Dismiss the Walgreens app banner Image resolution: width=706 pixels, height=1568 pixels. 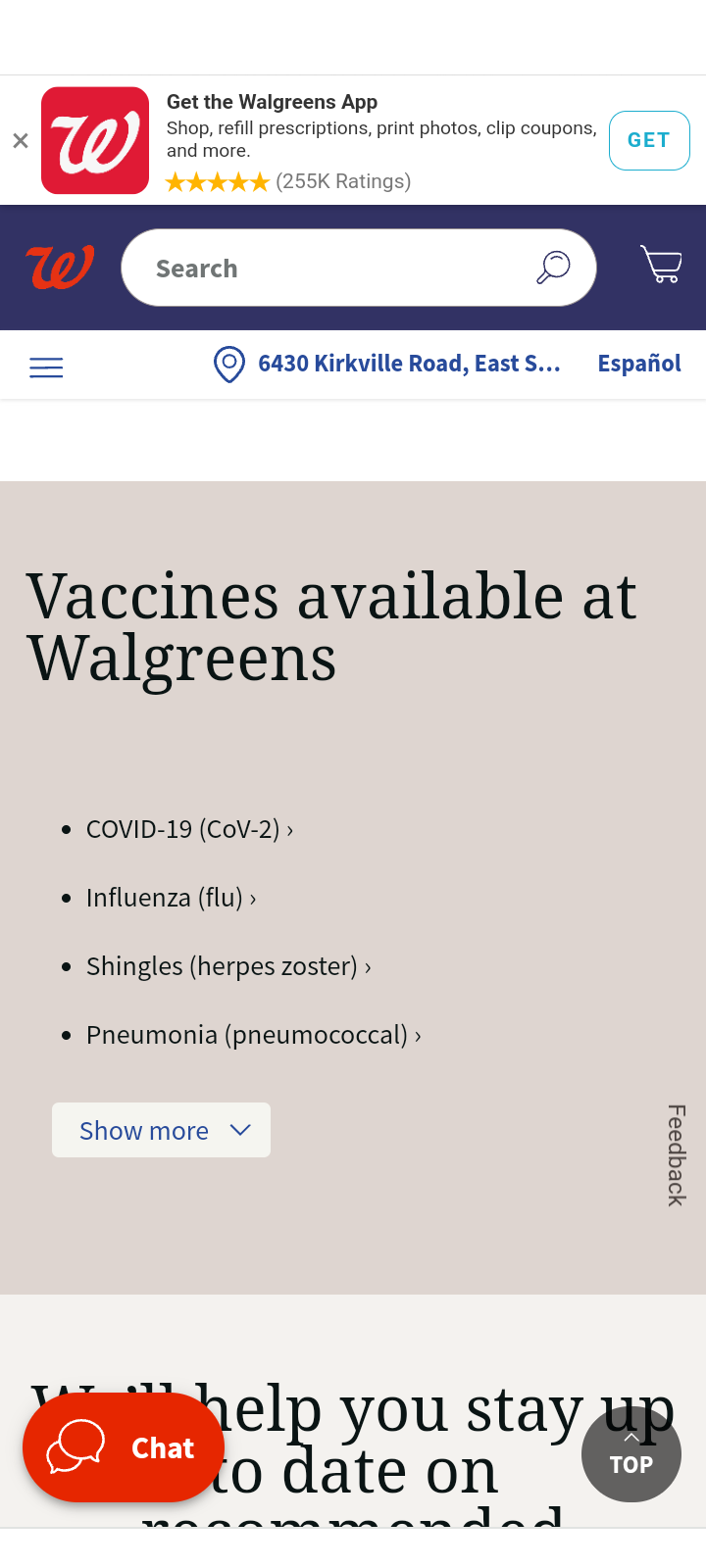click(x=21, y=141)
